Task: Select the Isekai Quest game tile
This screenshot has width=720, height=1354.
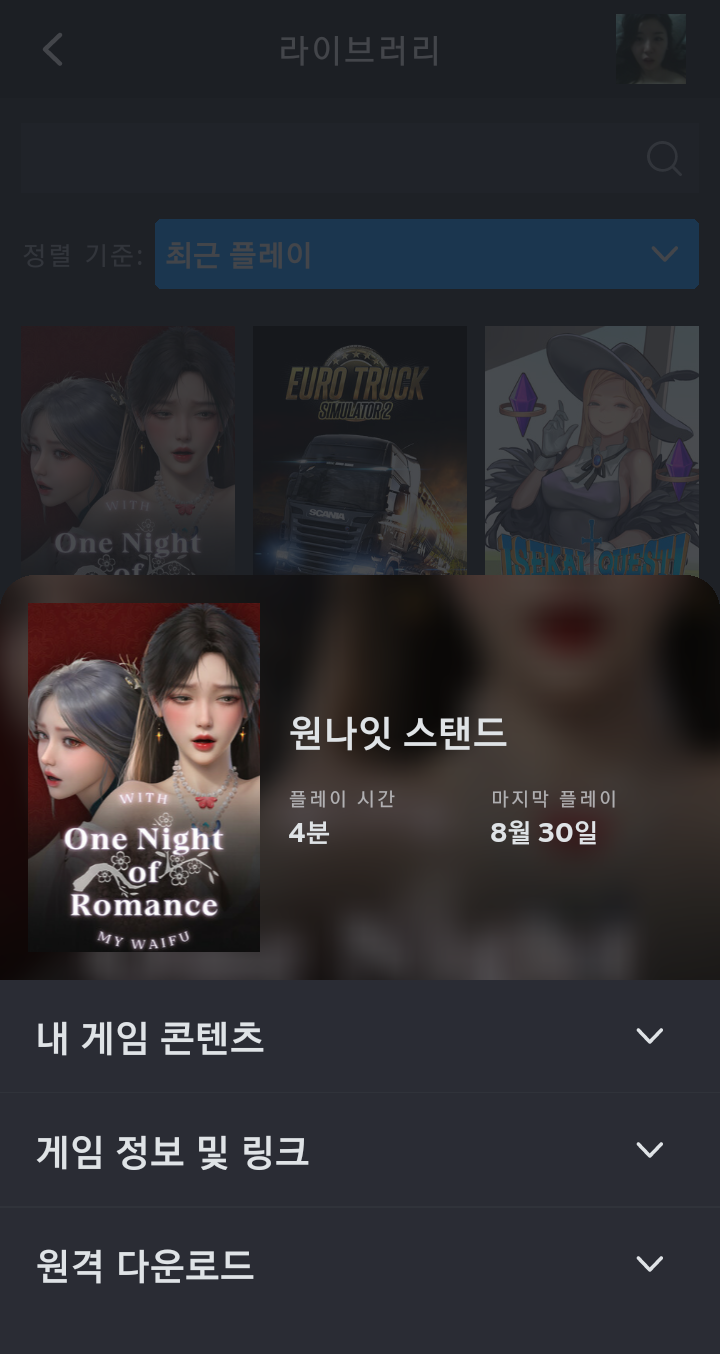Action: (592, 450)
